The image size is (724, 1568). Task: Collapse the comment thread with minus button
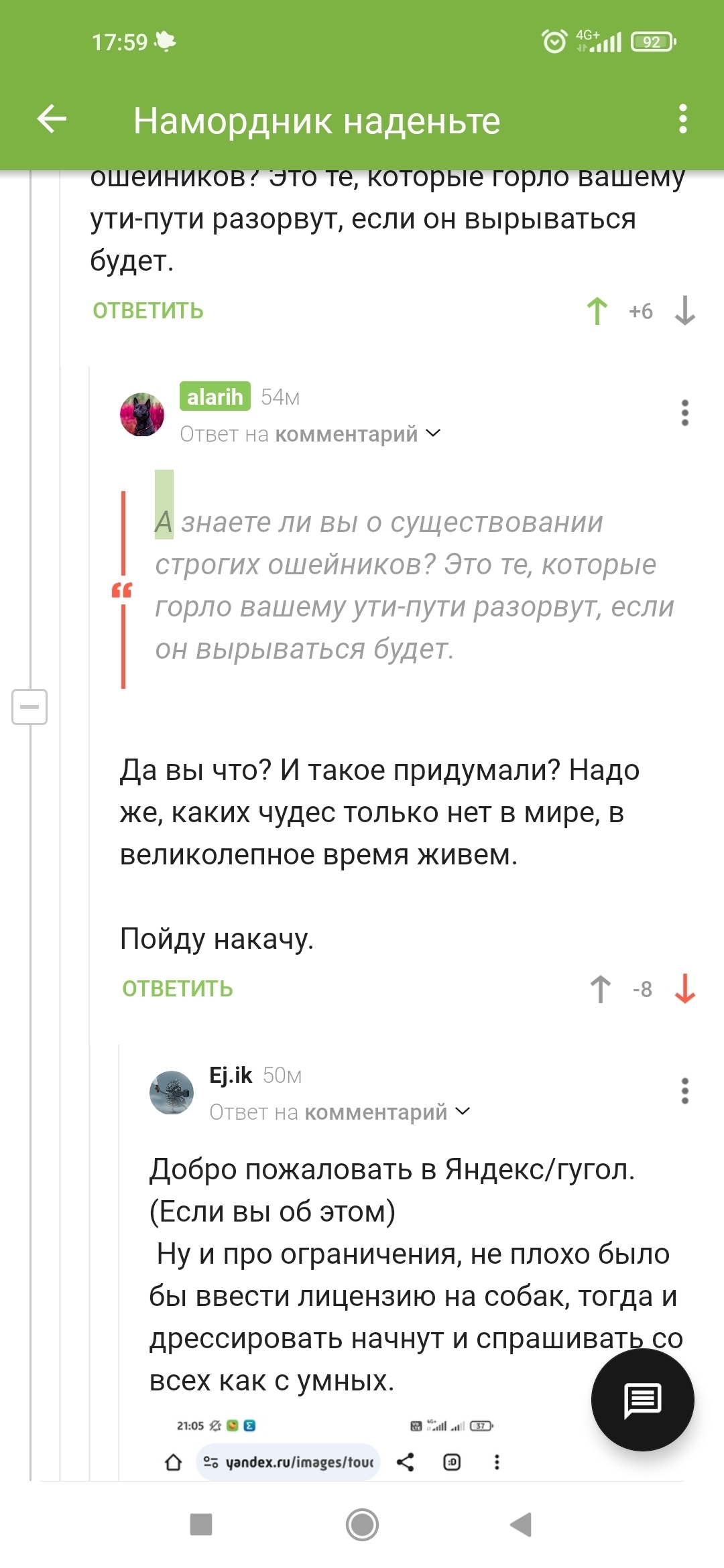pyautogui.click(x=29, y=707)
